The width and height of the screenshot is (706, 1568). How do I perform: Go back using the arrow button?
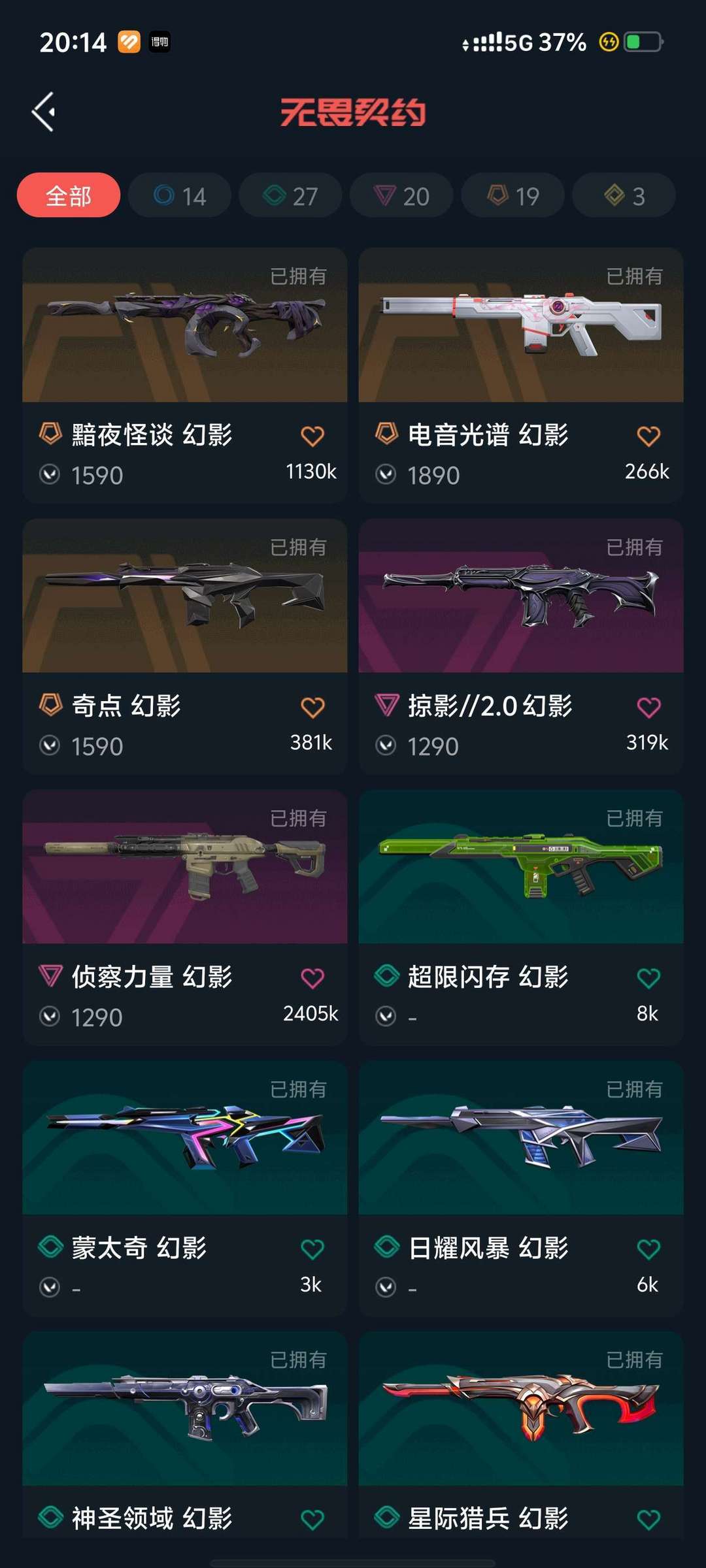click(x=43, y=111)
